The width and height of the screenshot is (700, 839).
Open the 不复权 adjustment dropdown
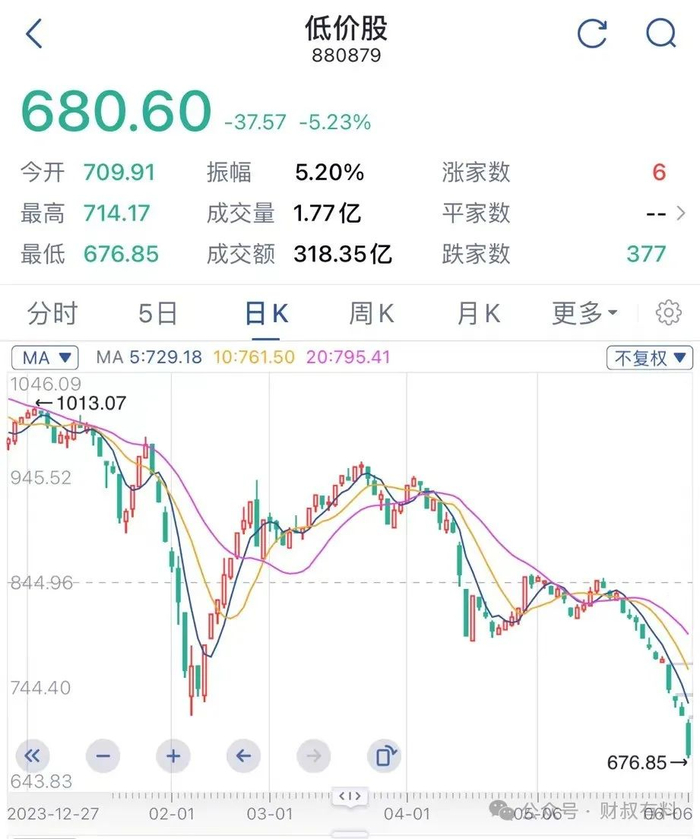click(649, 357)
